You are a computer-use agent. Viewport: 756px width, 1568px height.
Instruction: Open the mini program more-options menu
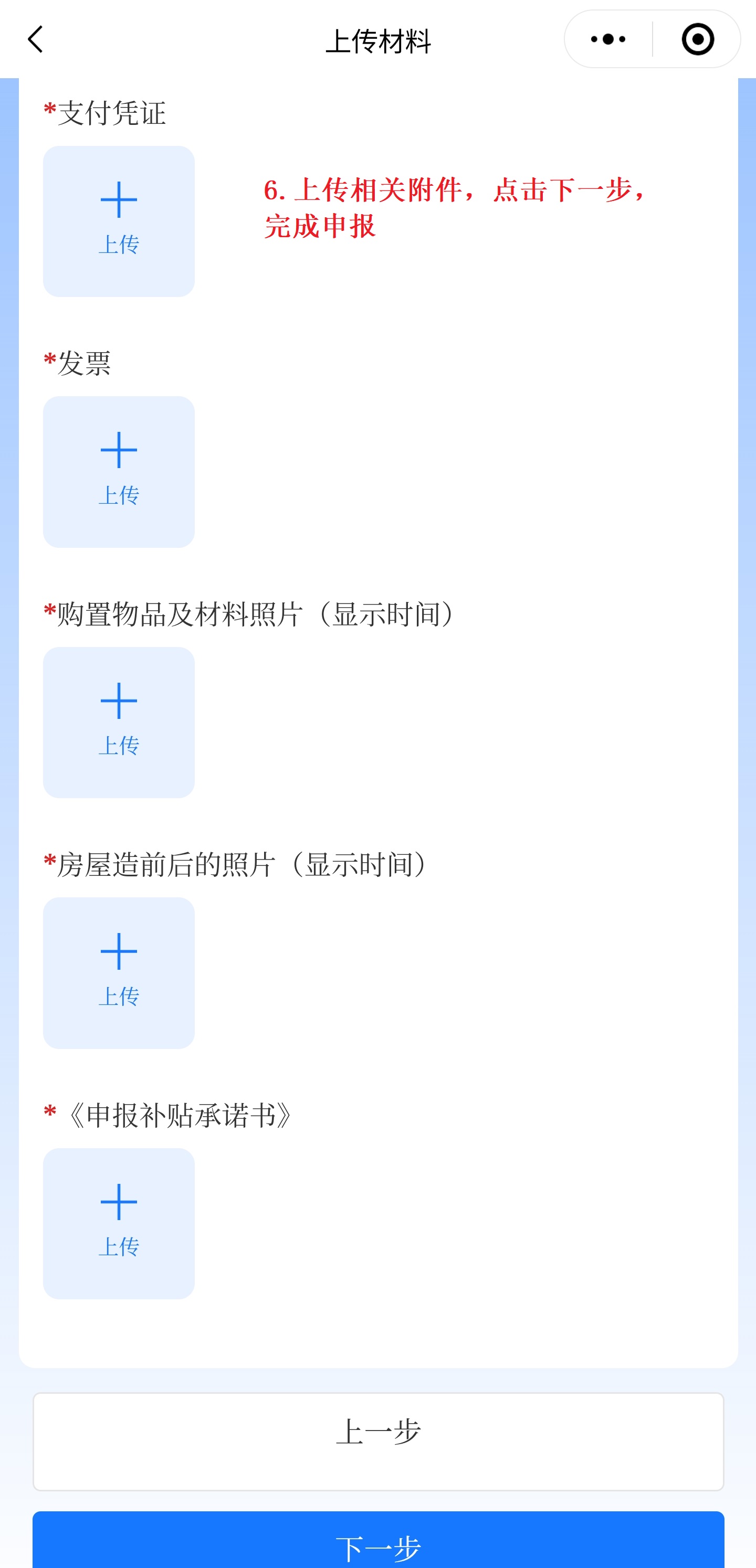(x=608, y=39)
